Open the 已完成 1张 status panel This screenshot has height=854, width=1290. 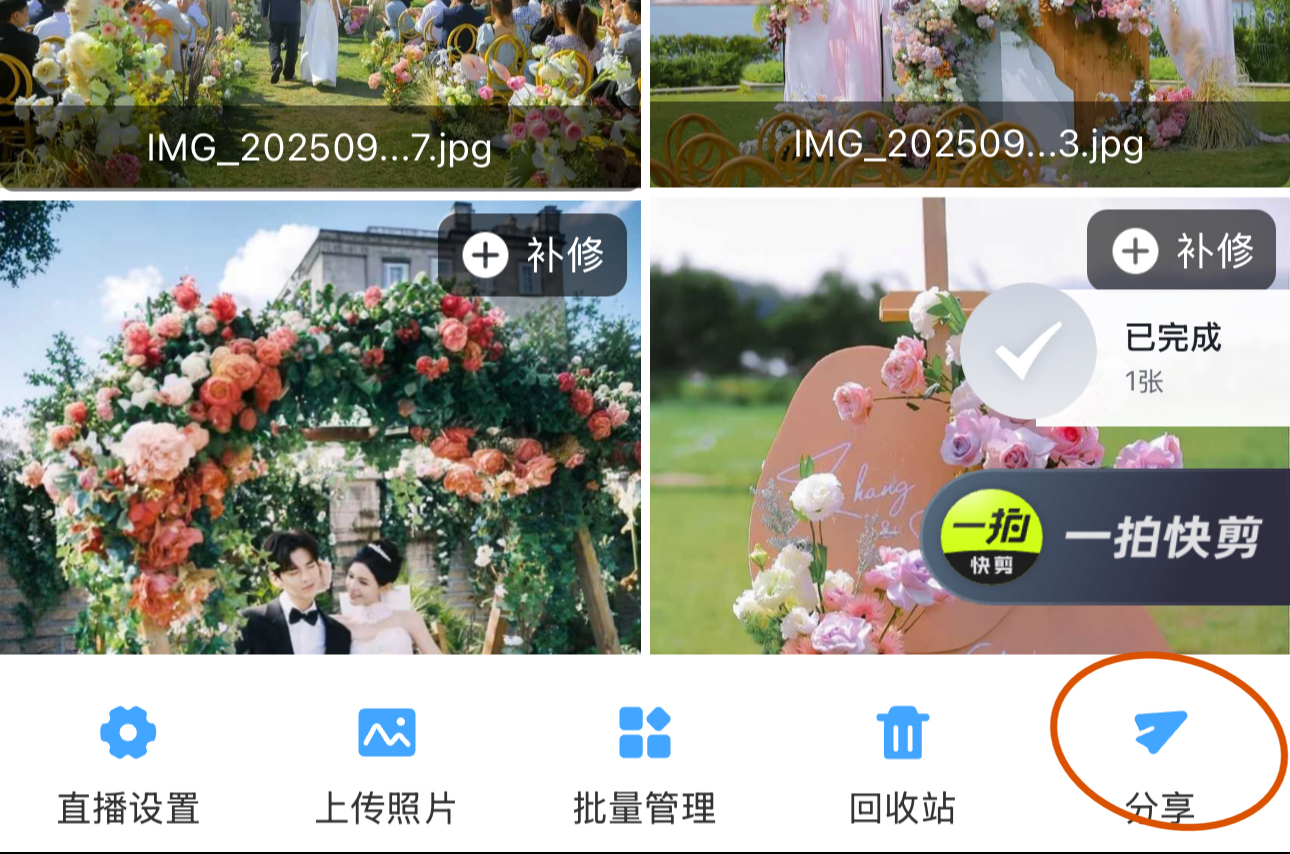coord(1120,356)
